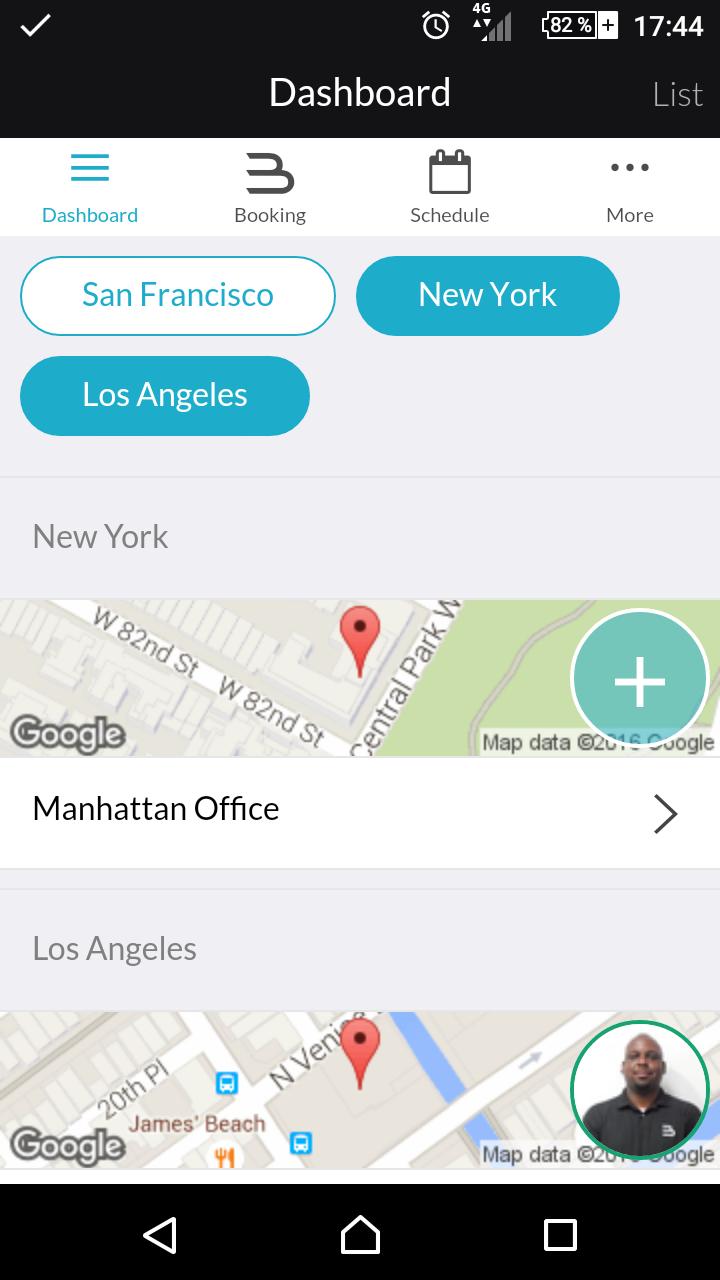Tap the plus floating action button
This screenshot has height=1280, width=720.
640,679
